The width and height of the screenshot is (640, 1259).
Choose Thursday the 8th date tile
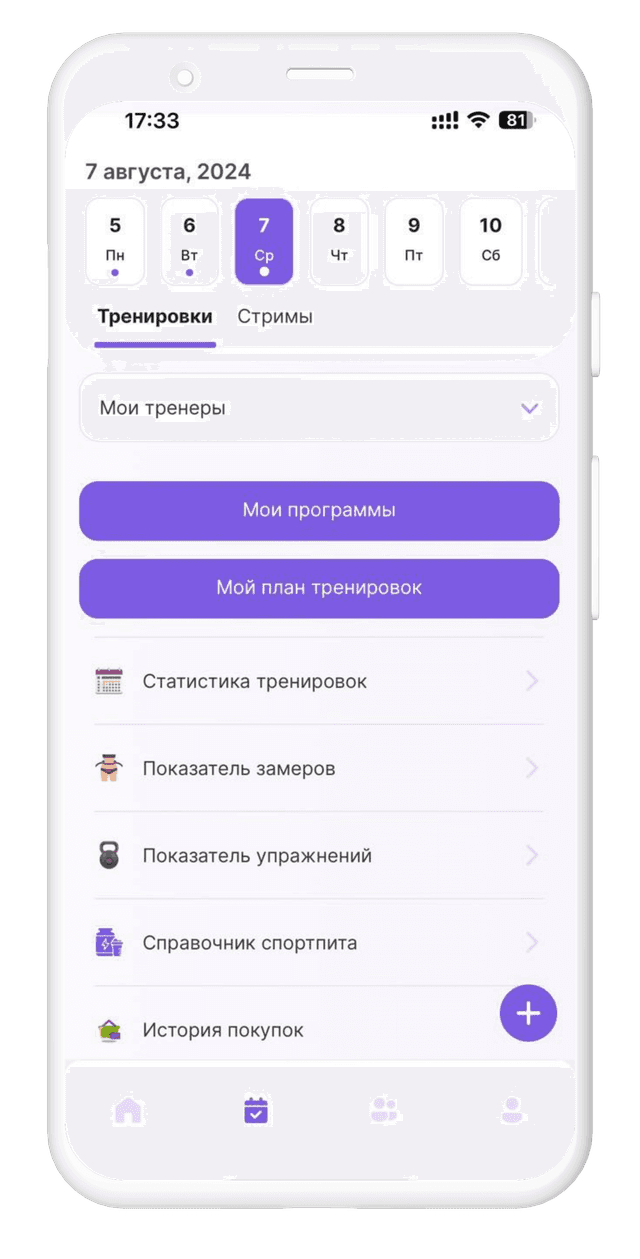click(339, 241)
